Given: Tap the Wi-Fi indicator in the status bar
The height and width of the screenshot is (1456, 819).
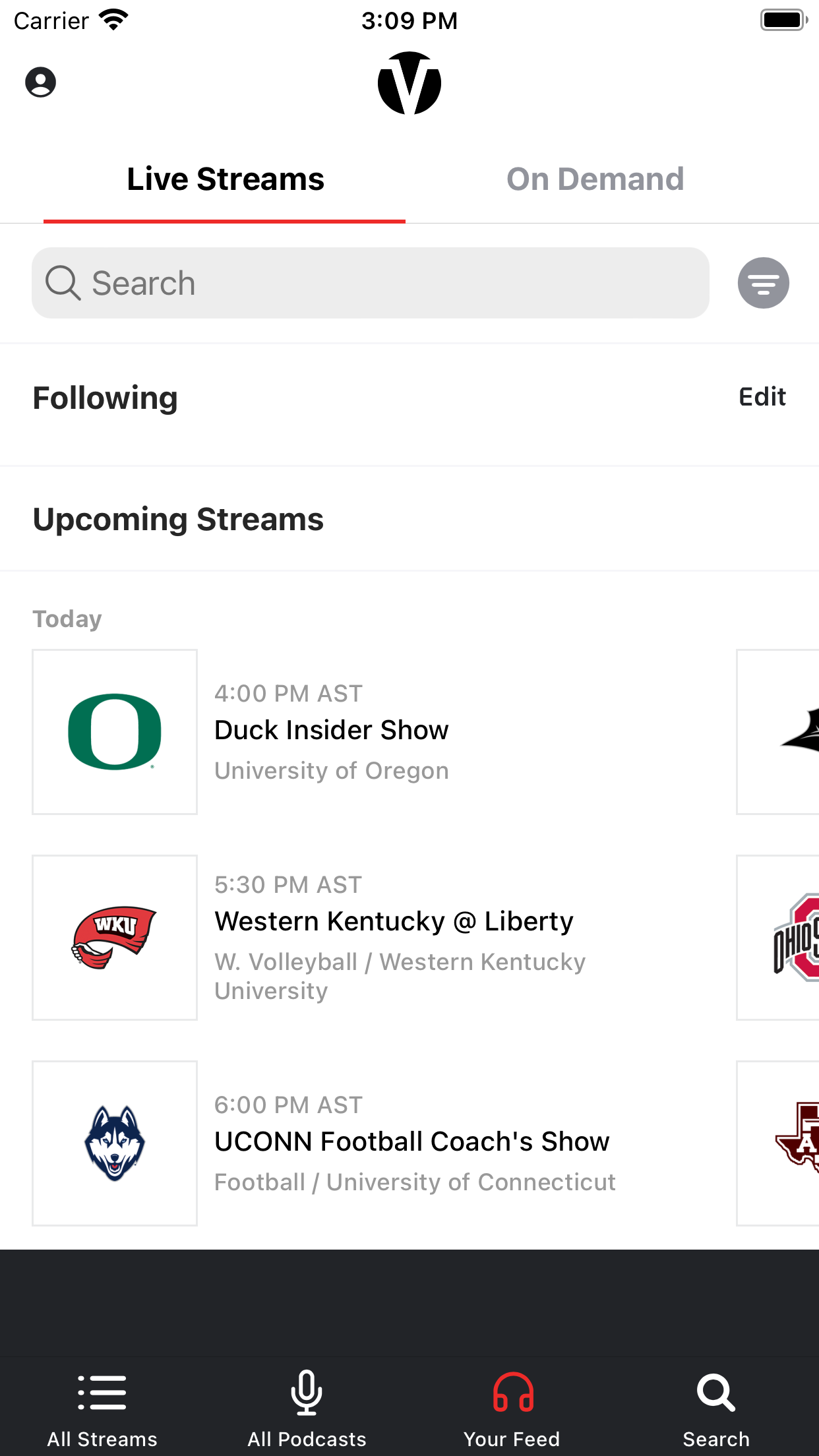Looking at the screenshot, I should tap(113, 19).
